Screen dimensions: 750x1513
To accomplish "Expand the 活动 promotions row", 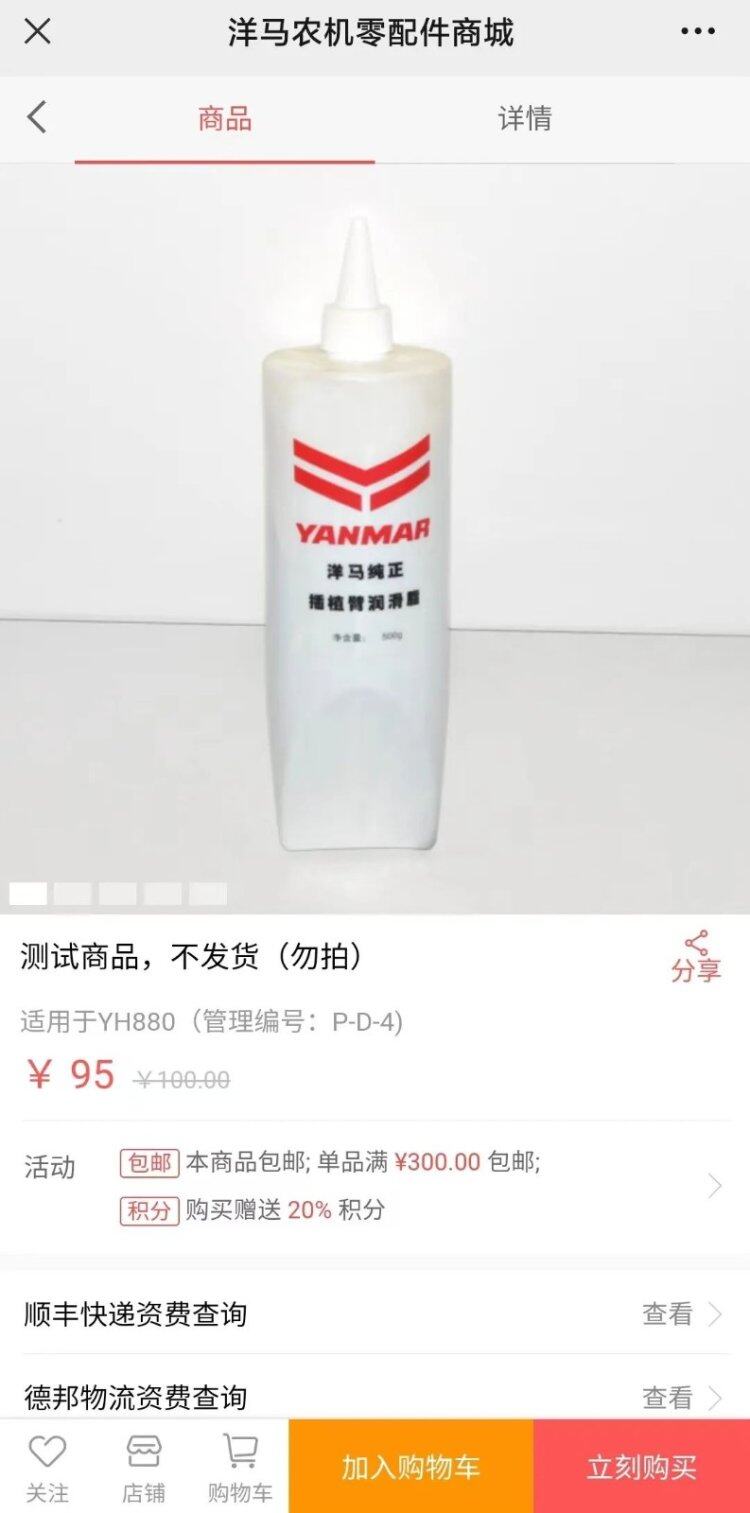I will click(714, 1187).
